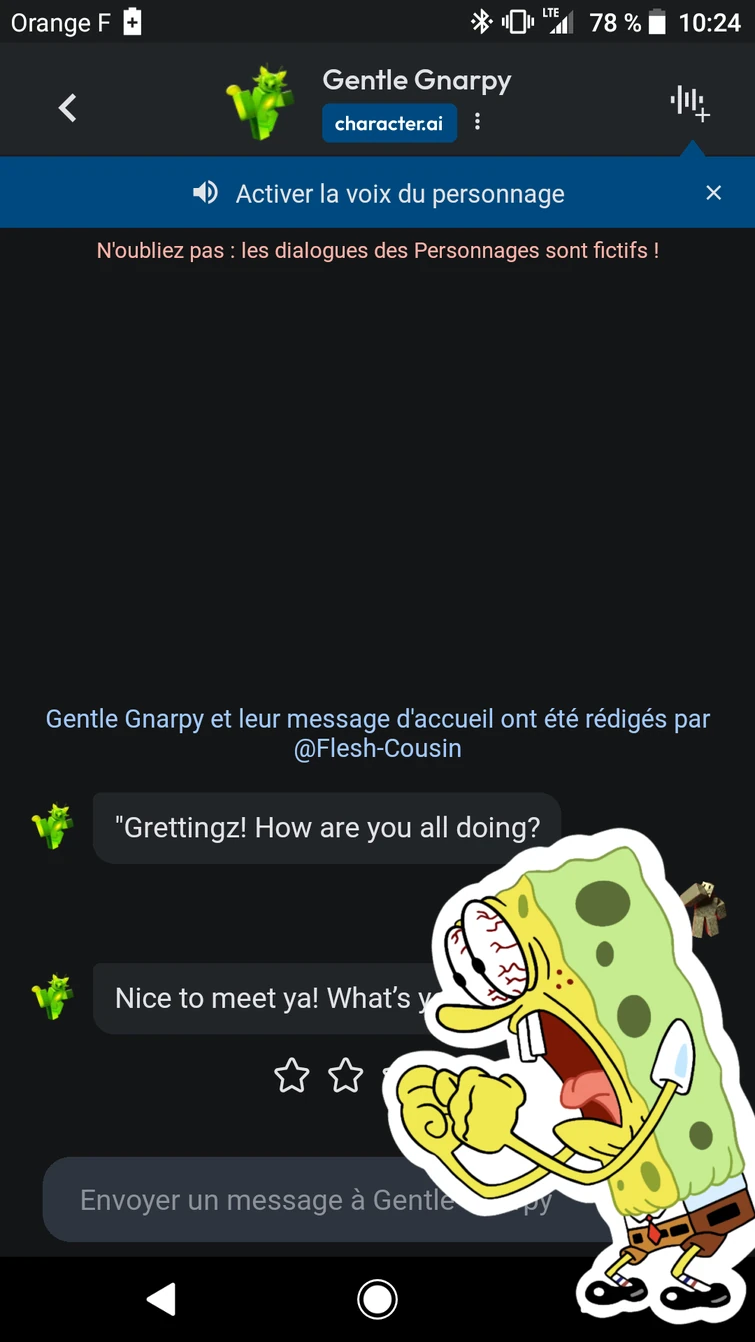Open the fictional dialogues reminder notice
Screen dimensions: 755x1342
(377, 250)
